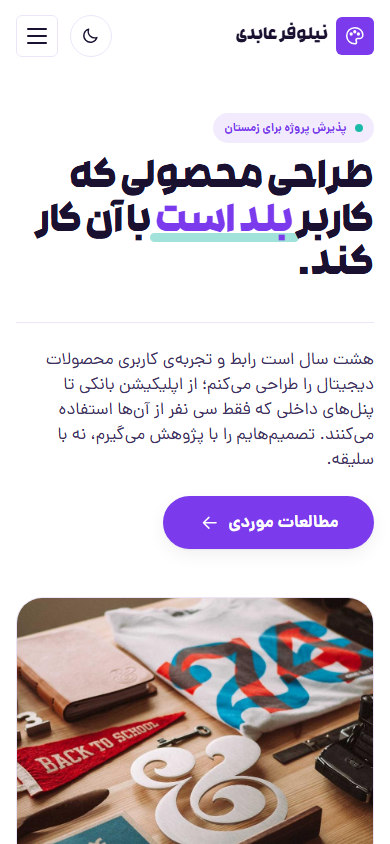Open the hamburger menu
Viewport: 390px width, 844px height.
(x=37, y=36)
